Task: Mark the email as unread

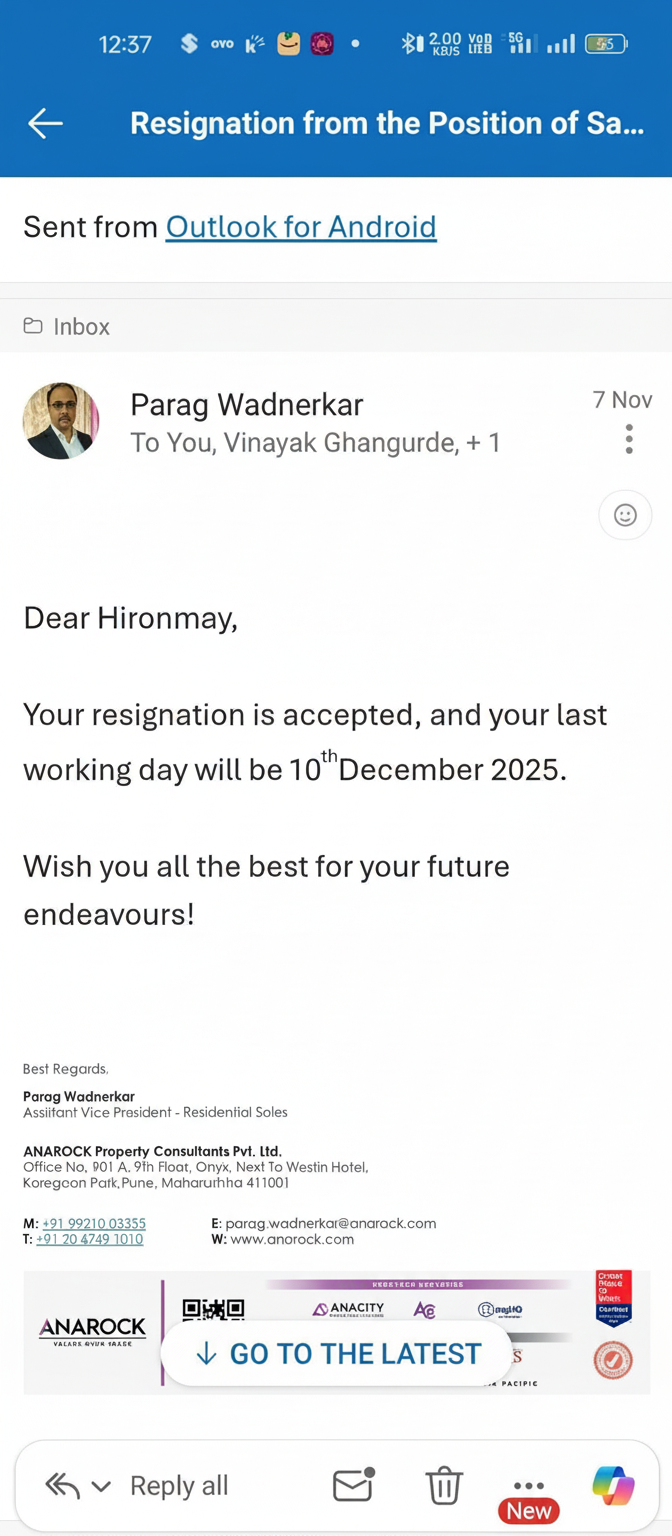Action: click(x=353, y=1486)
